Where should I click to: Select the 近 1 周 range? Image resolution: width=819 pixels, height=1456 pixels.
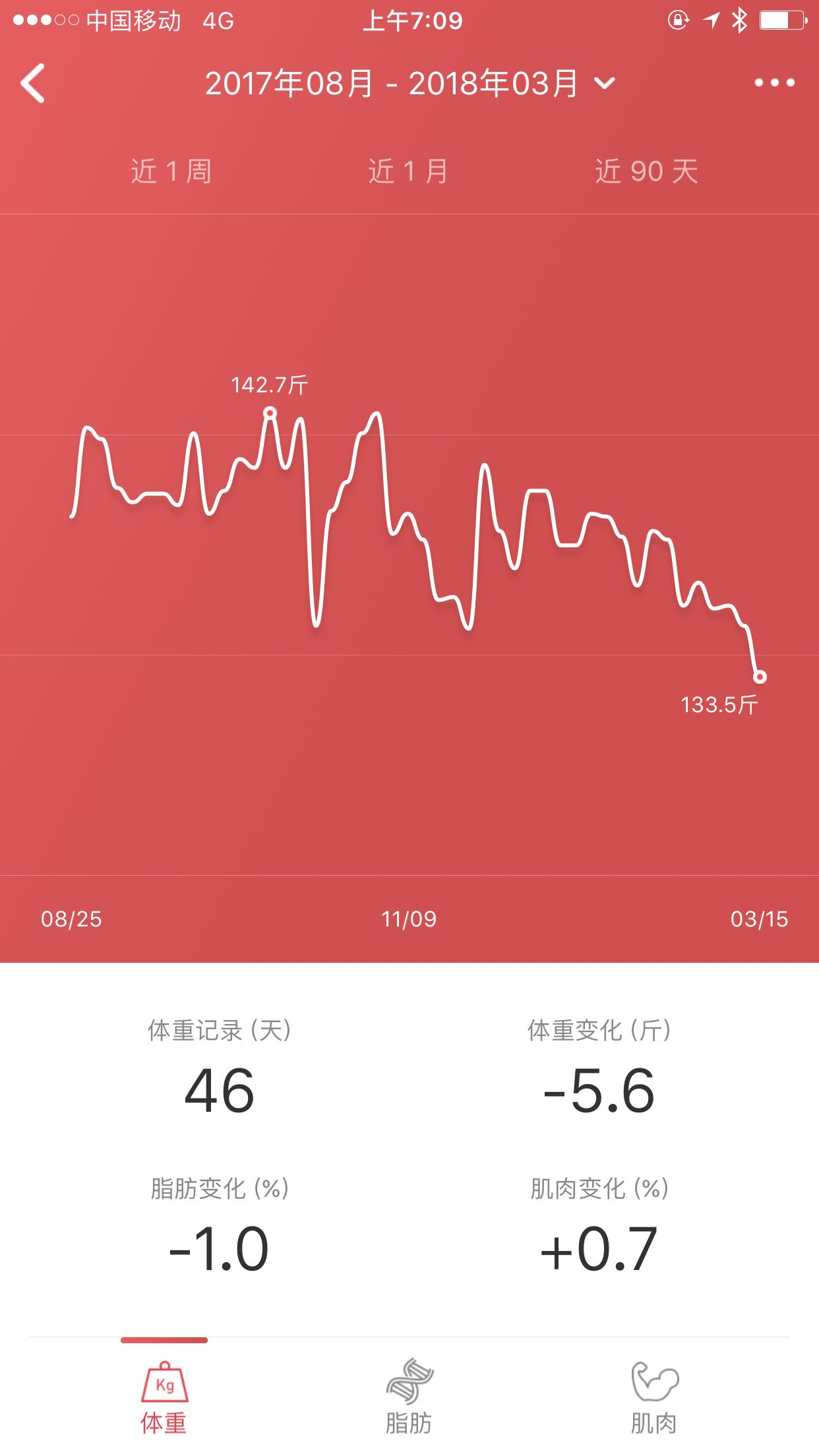pos(171,171)
